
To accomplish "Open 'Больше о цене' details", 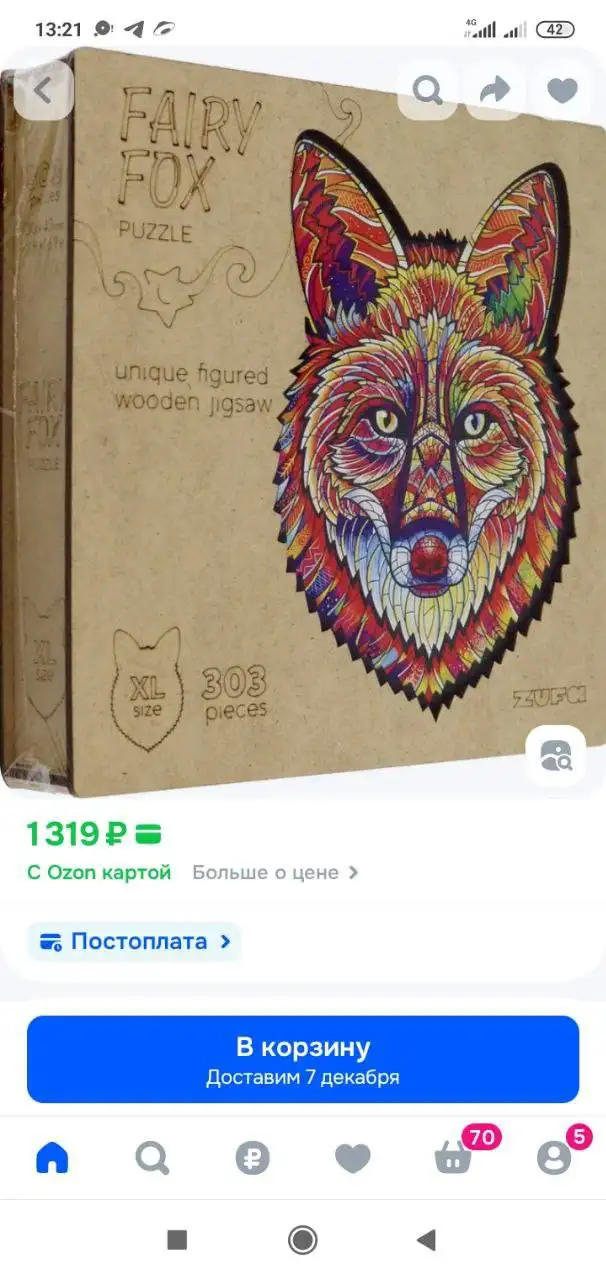I will click(275, 872).
